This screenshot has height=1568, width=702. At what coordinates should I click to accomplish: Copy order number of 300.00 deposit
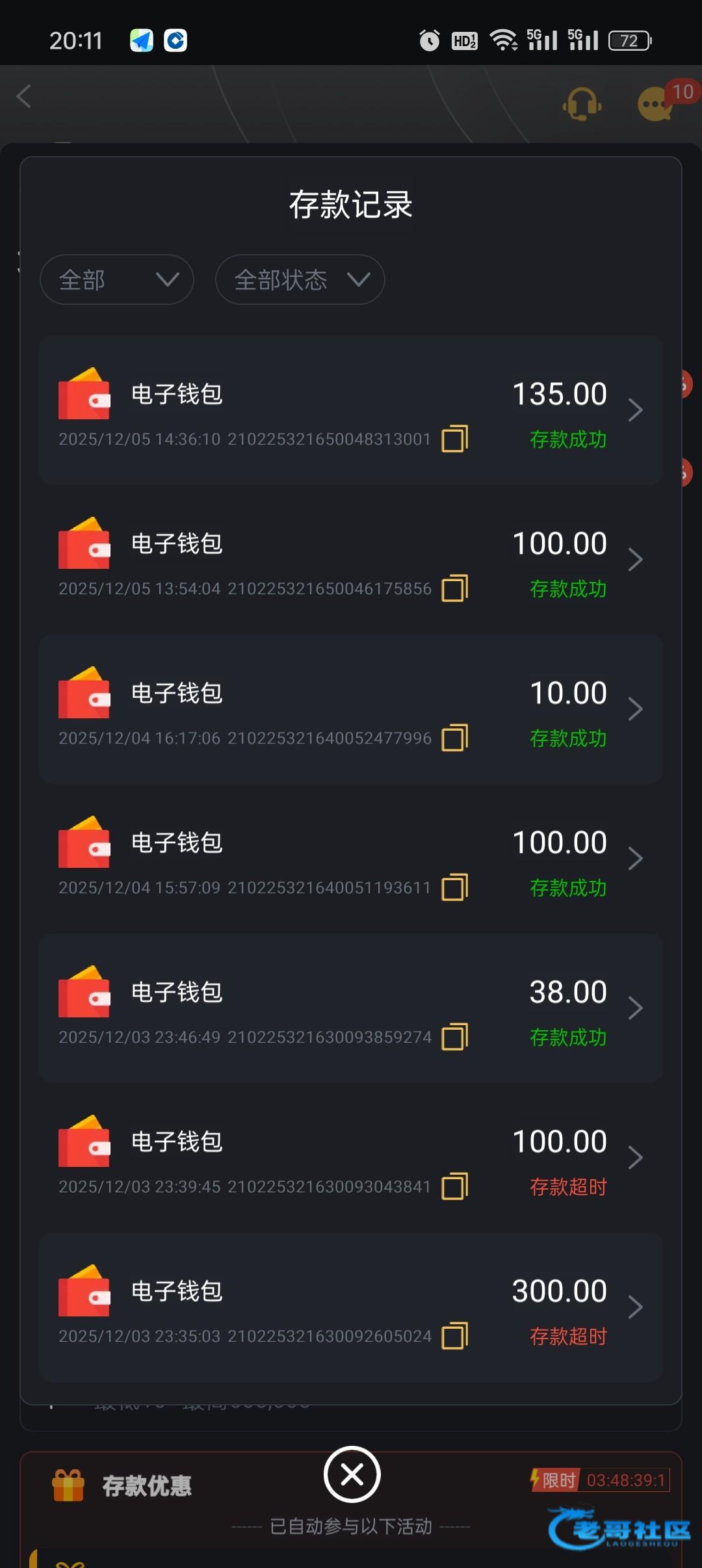(x=455, y=1336)
